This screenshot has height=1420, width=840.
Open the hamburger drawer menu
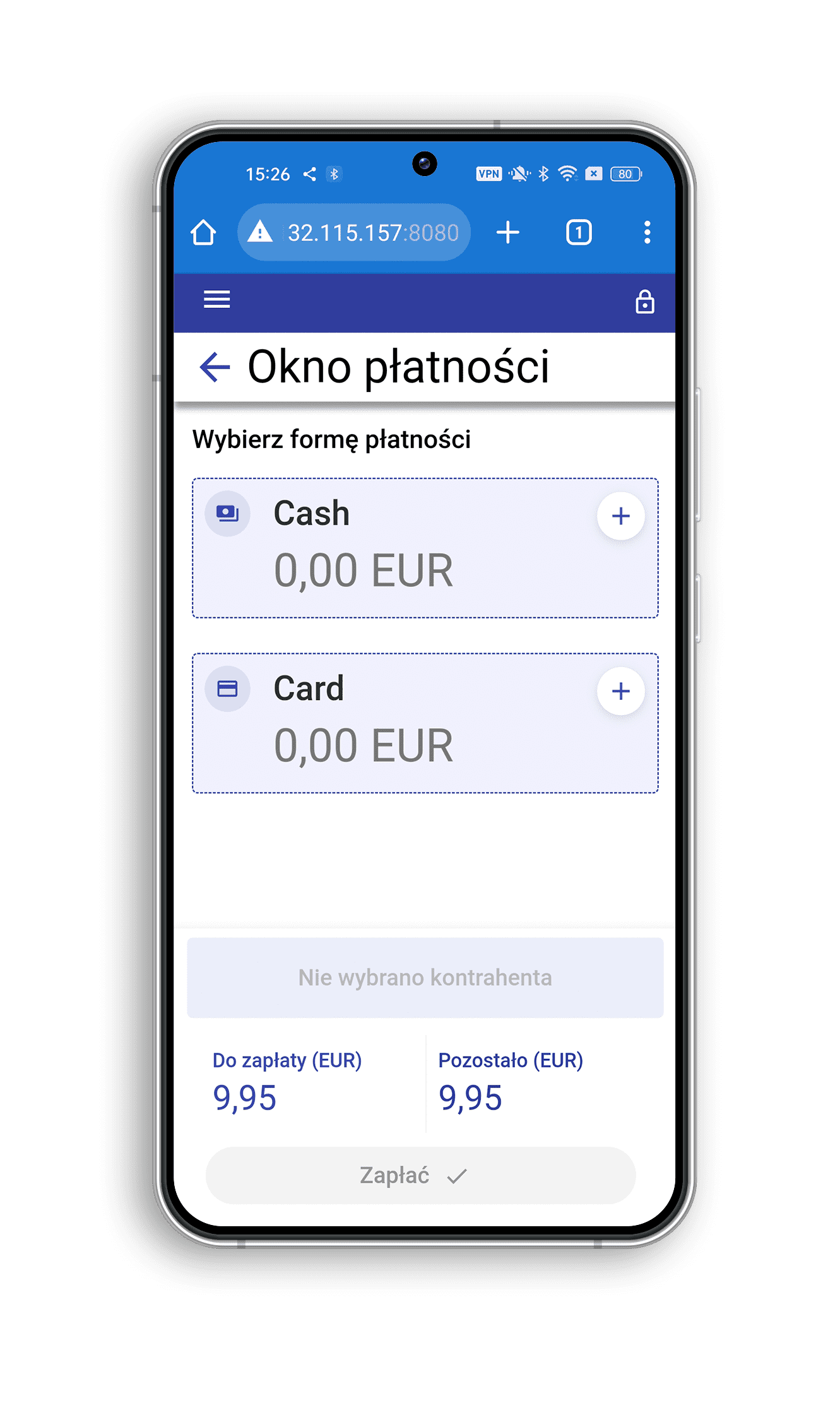pos(216,299)
